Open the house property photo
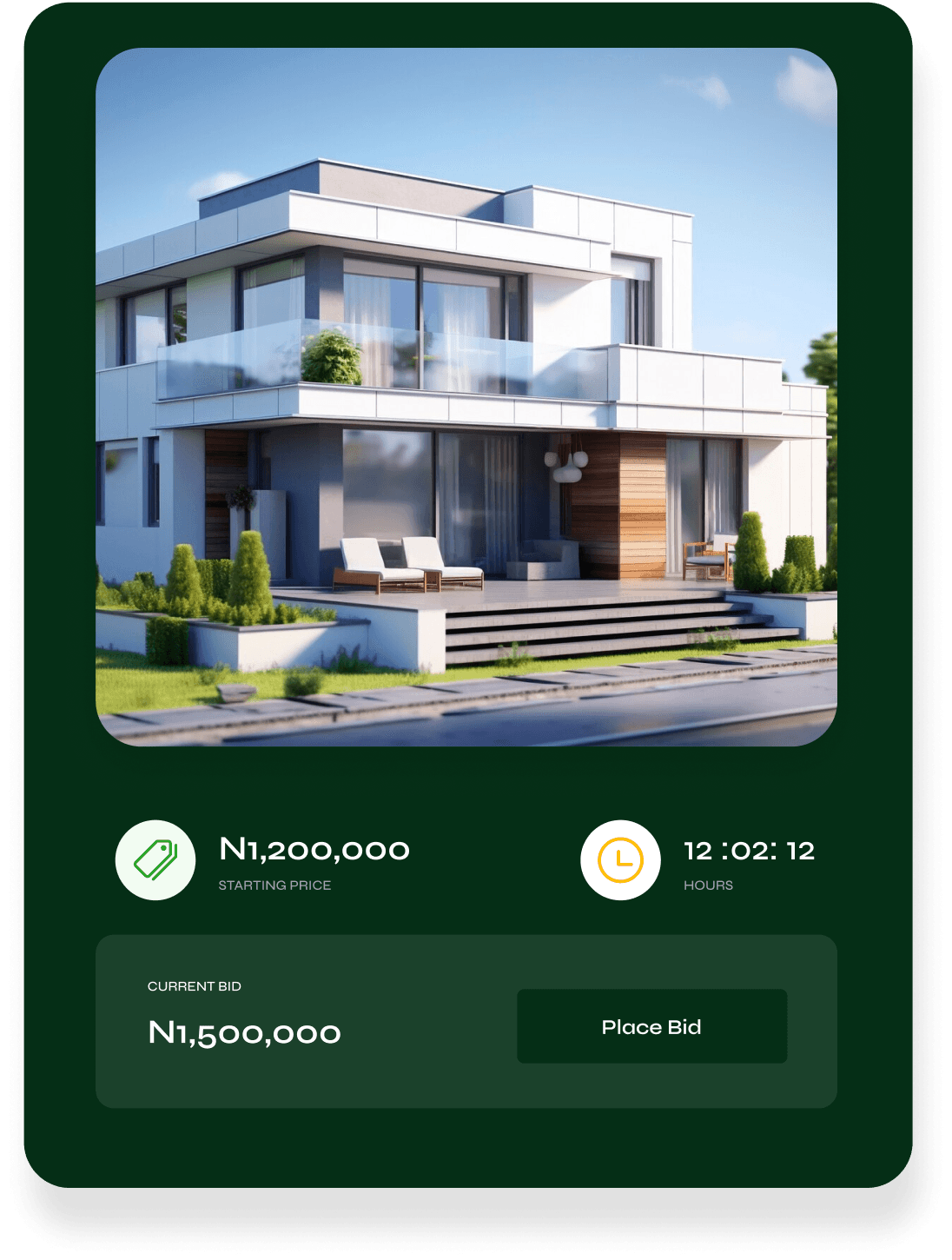Image resolution: width=952 pixels, height=1260 pixels. click(x=466, y=397)
